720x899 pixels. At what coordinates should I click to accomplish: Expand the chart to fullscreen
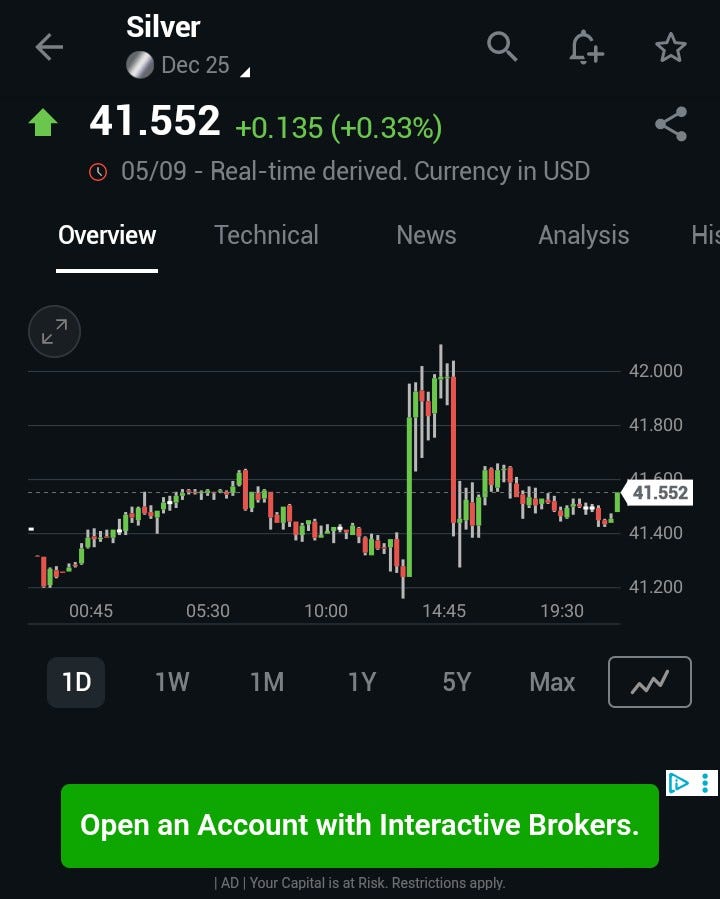[x=54, y=331]
